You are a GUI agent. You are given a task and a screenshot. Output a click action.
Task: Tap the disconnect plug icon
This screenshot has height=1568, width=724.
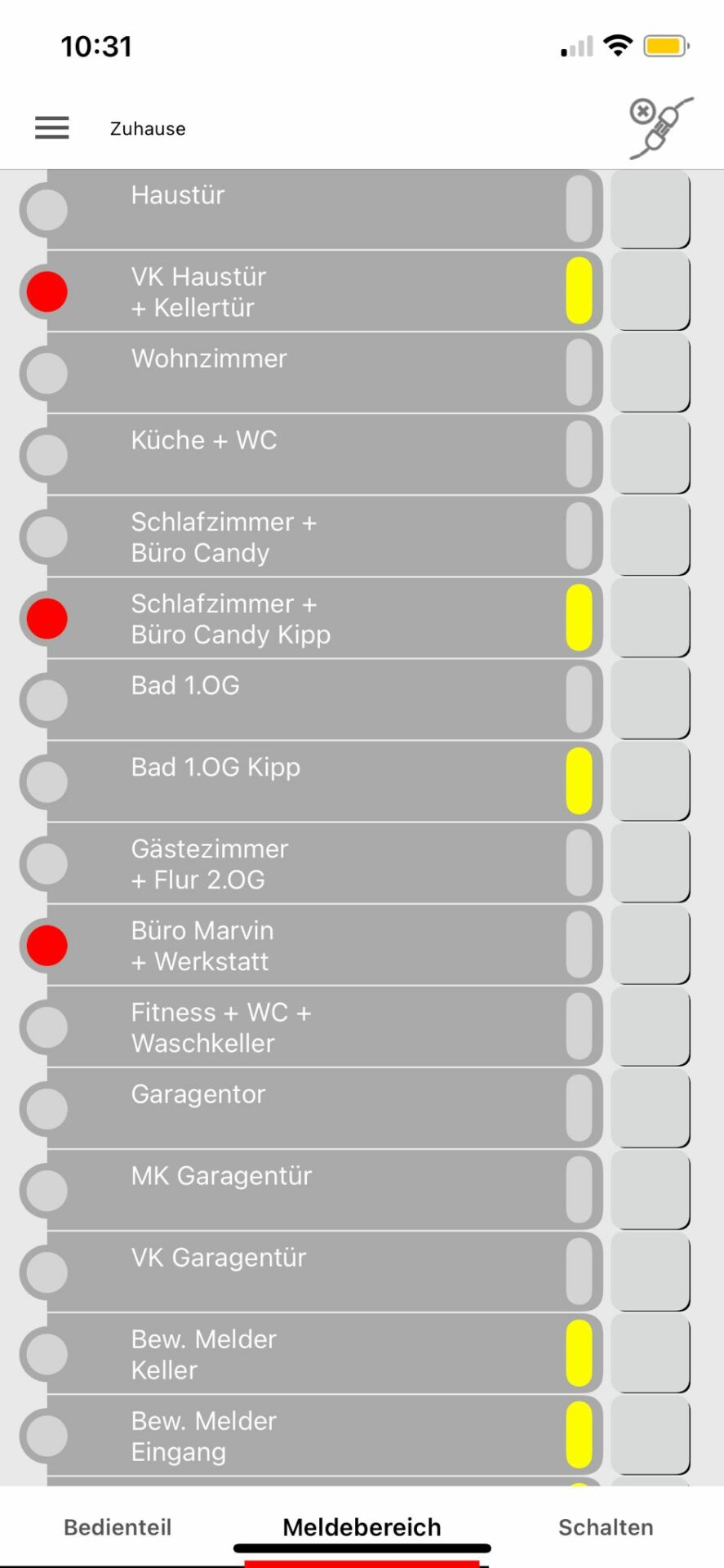(x=660, y=128)
